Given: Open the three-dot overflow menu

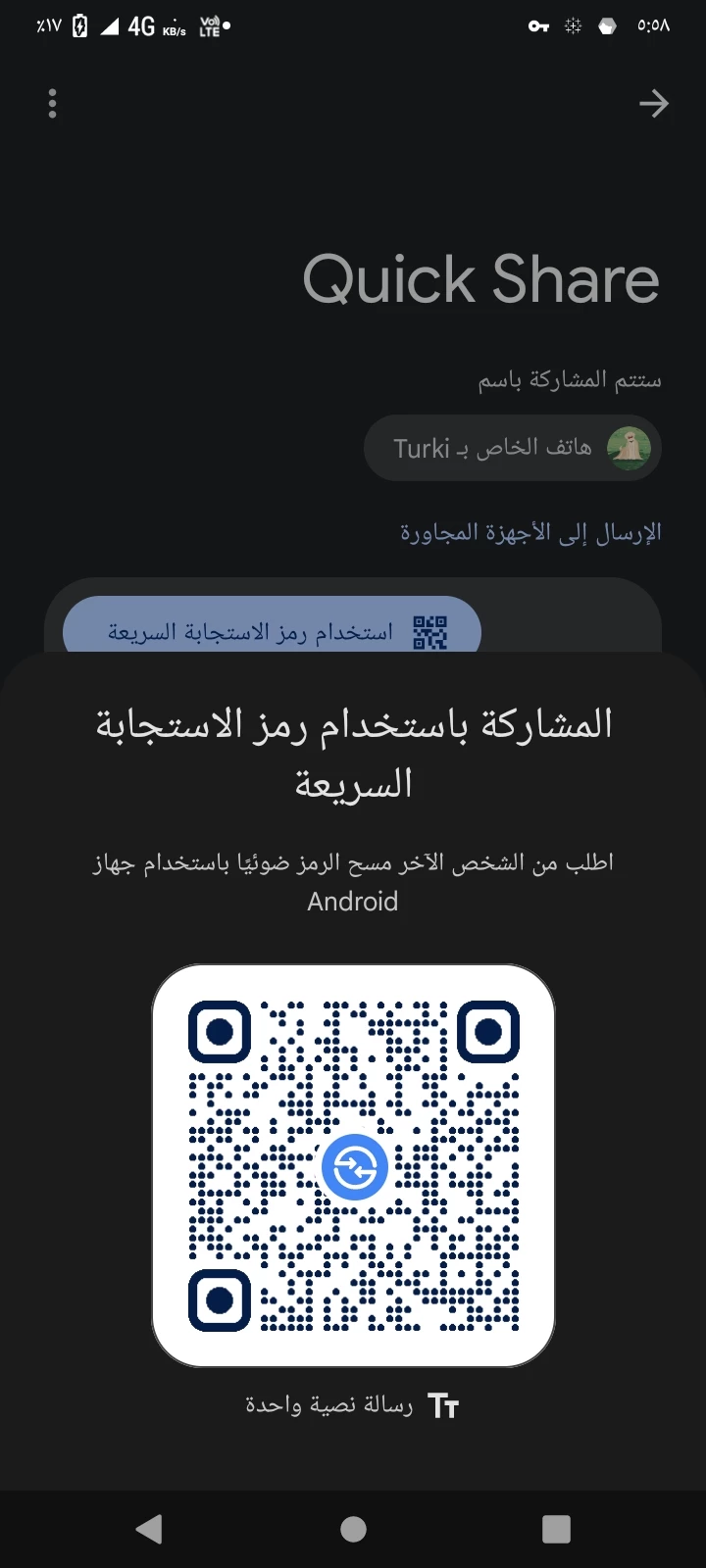Looking at the screenshot, I should [x=53, y=104].
